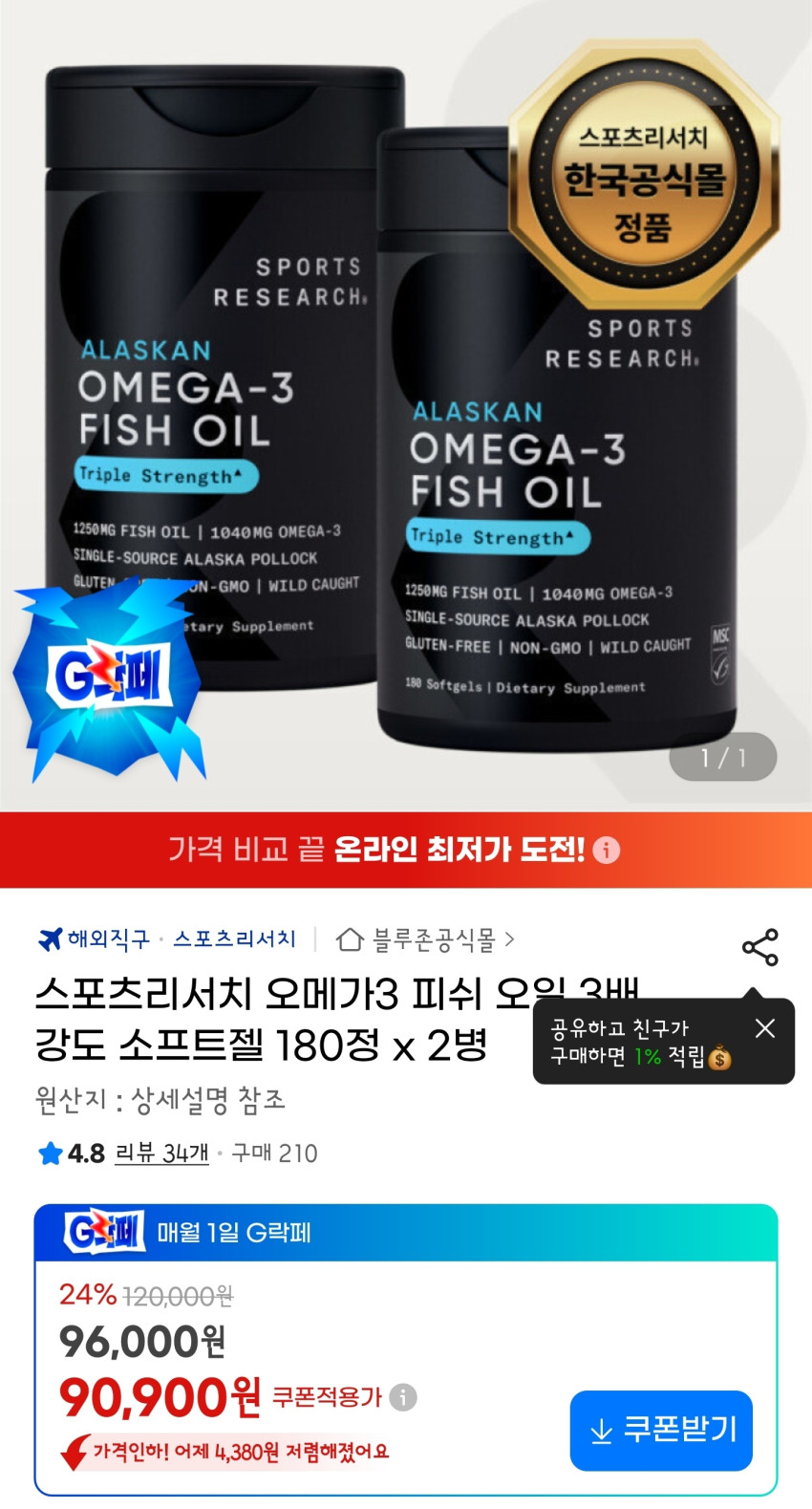Image resolution: width=812 pixels, height=1509 pixels.
Task: Open info on the 온라인 최저가 도전 banner
Action: (607, 850)
